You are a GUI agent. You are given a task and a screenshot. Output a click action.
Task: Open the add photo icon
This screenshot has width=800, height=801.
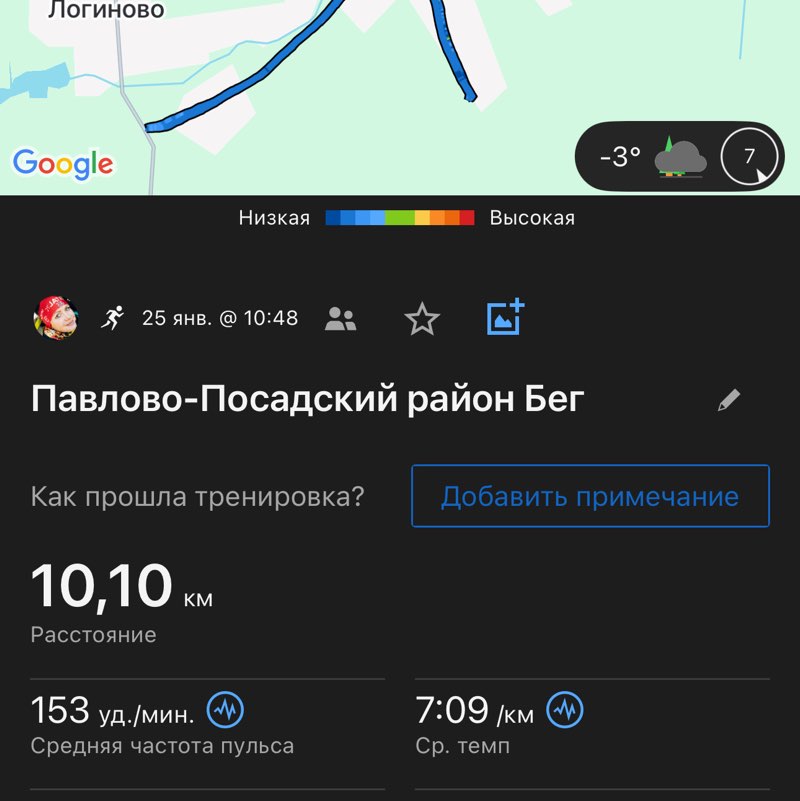click(x=505, y=316)
